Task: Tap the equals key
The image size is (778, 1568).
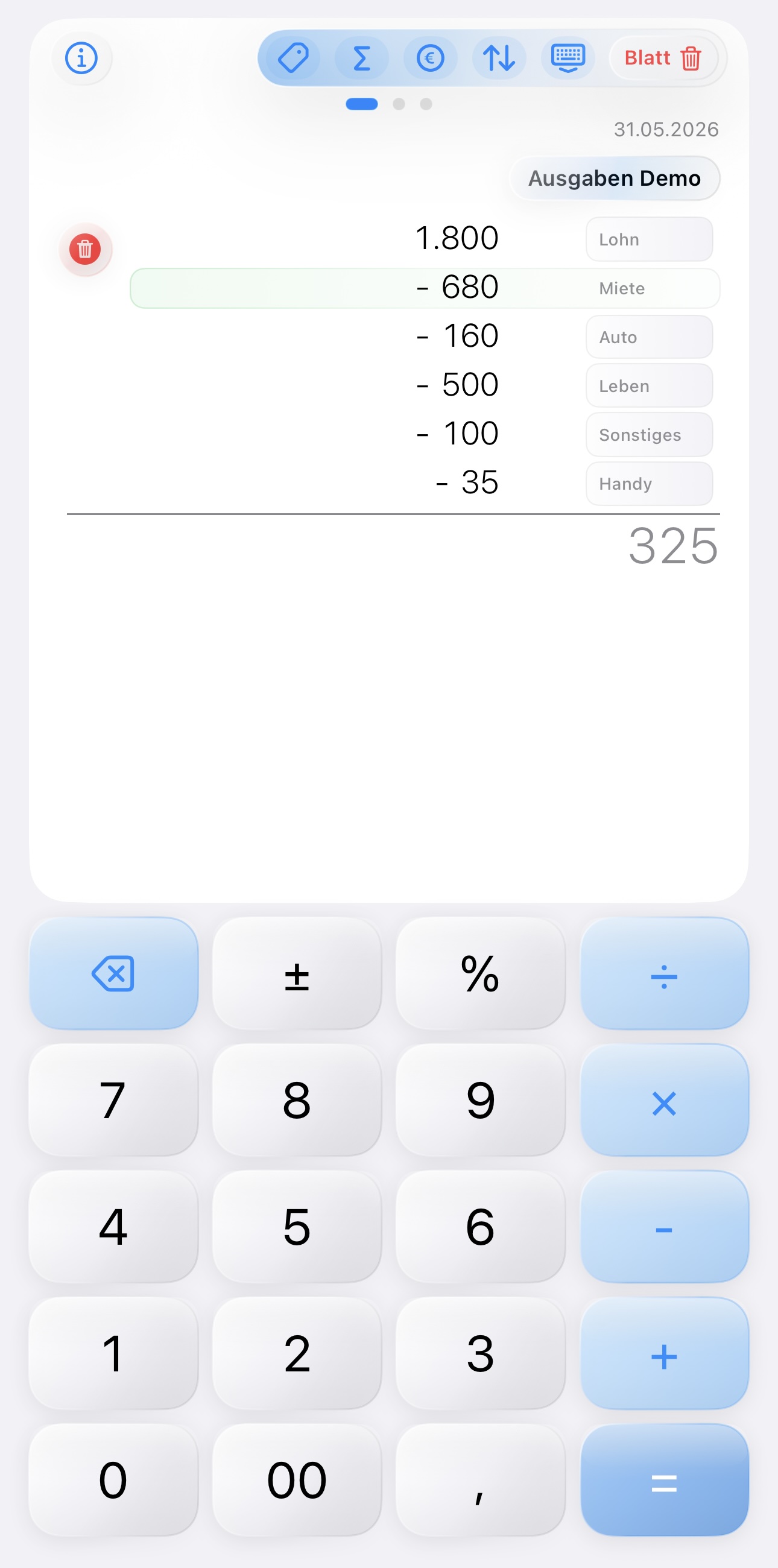Action: (x=664, y=1480)
